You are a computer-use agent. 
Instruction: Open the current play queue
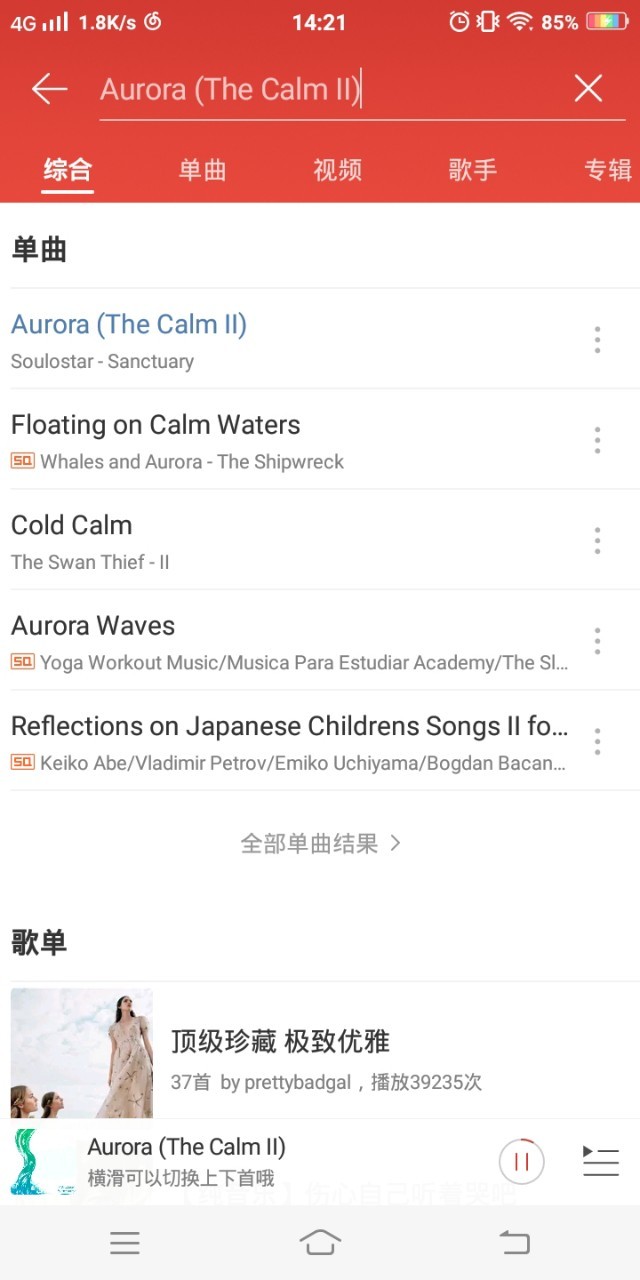point(600,1161)
